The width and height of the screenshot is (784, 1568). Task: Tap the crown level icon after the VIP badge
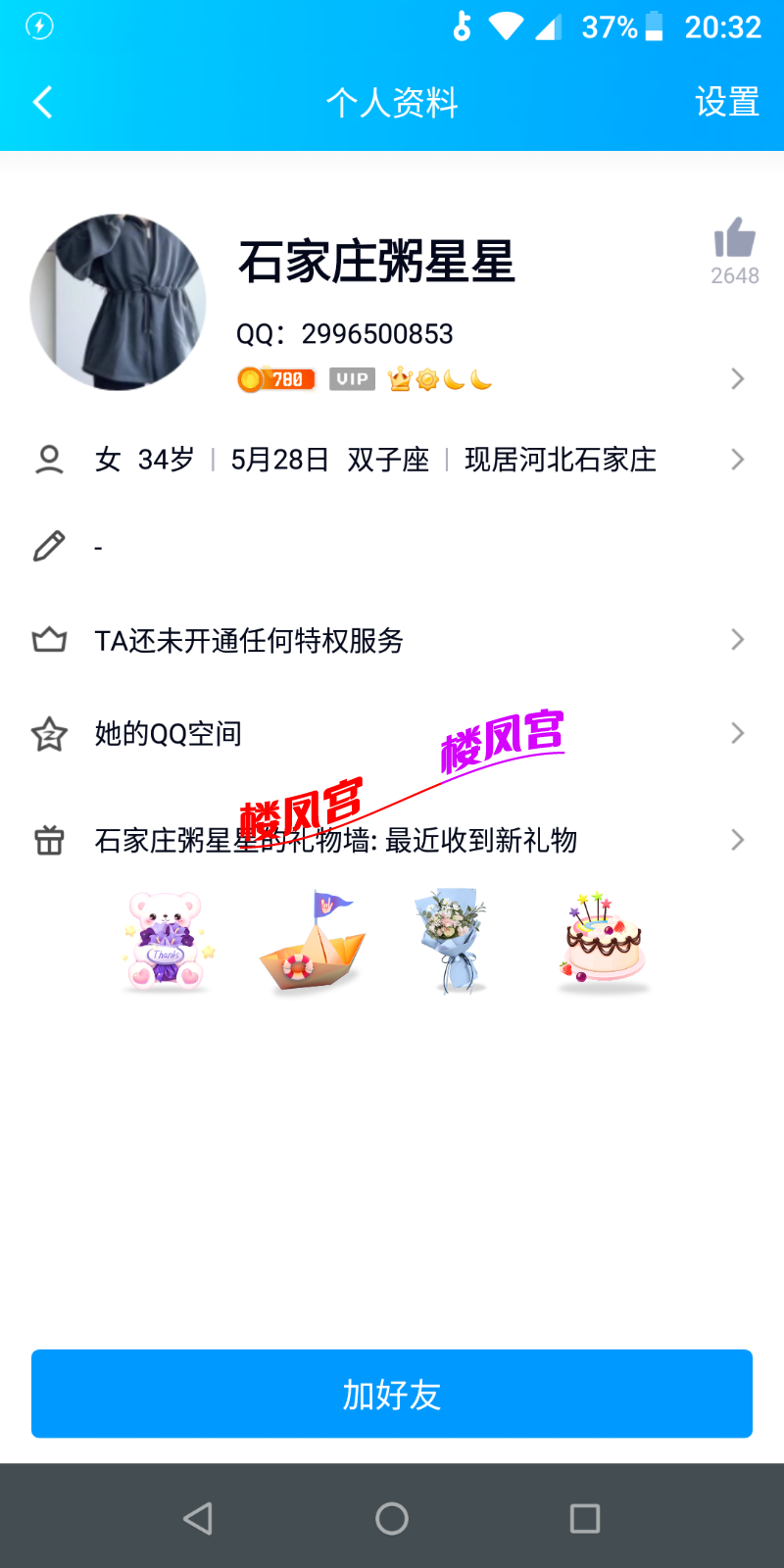(400, 378)
